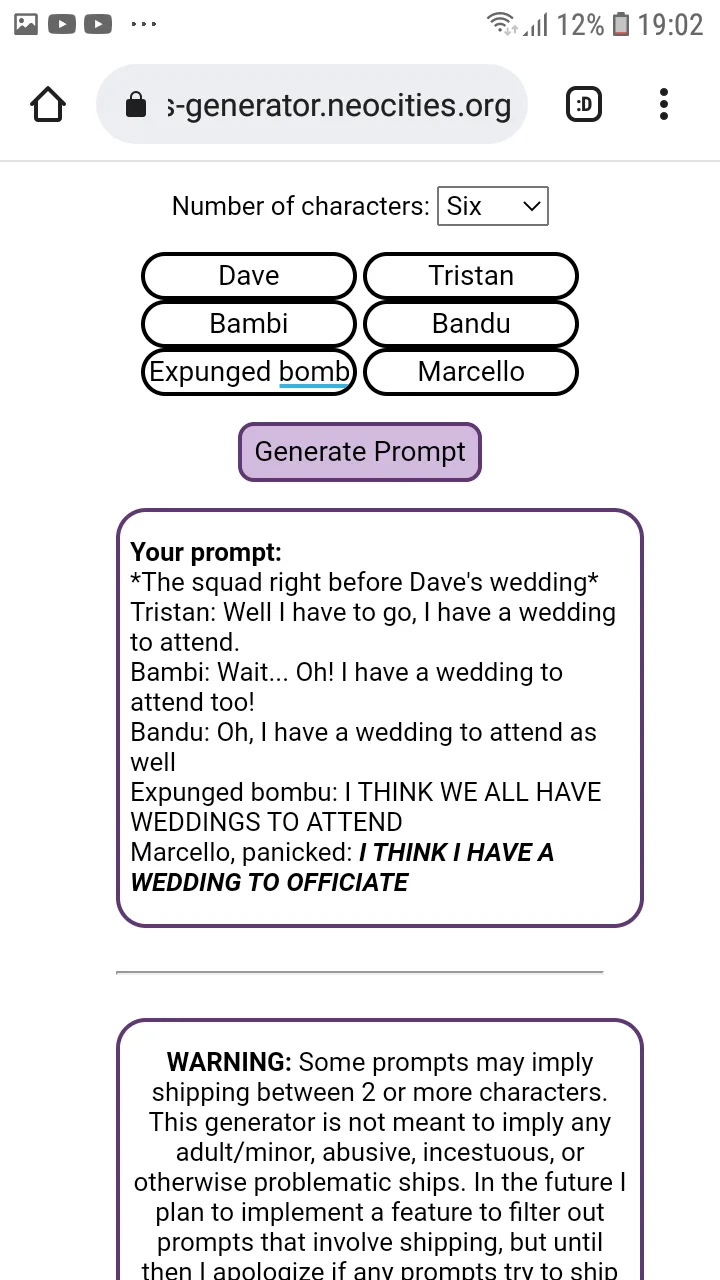The width and height of the screenshot is (720, 1280).
Task: Expand the number of characters dropdown
Action: click(493, 206)
